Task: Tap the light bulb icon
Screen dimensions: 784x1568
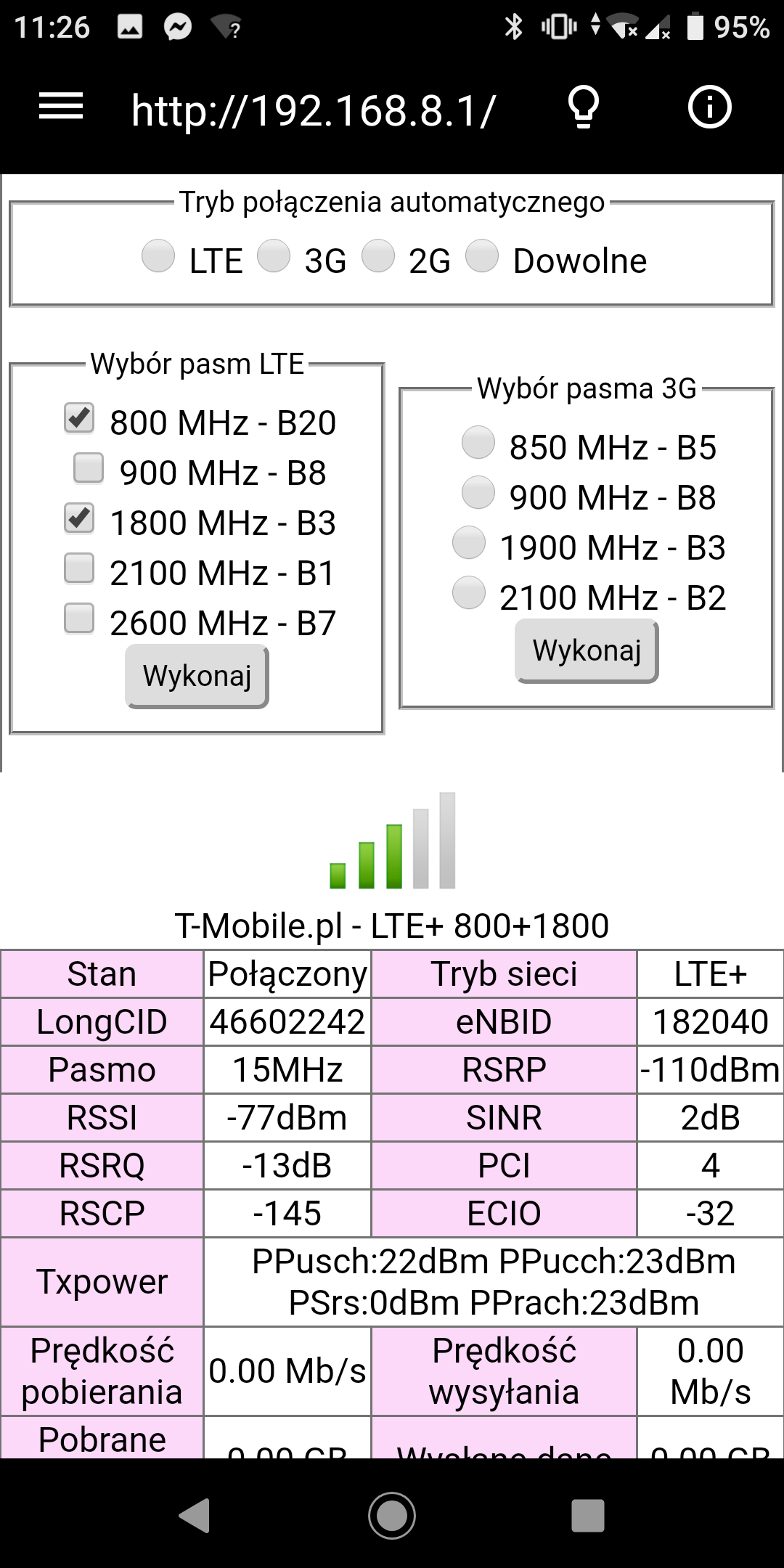Action: click(583, 108)
